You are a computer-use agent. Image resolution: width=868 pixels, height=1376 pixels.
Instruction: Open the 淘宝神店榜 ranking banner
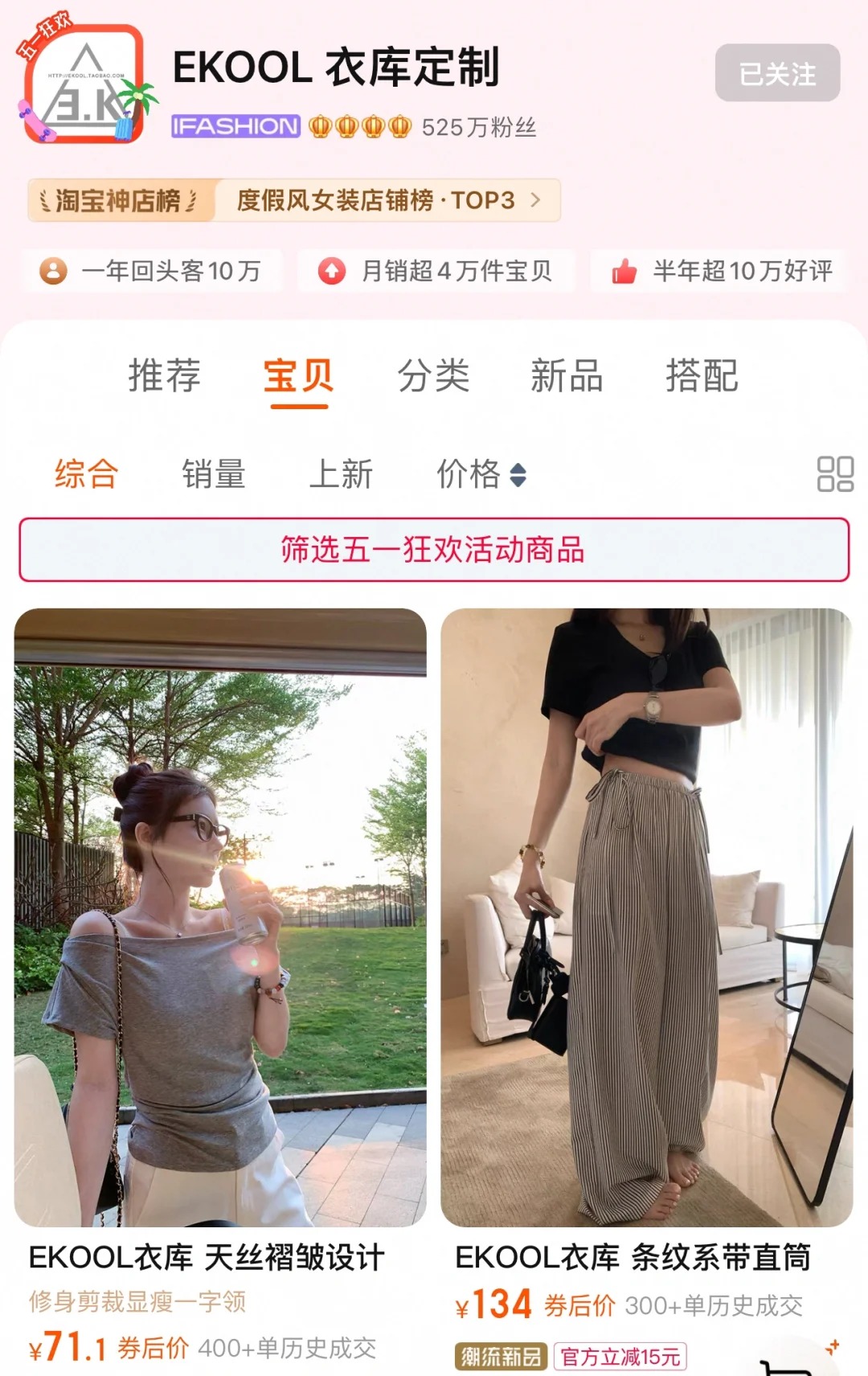[x=294, y=200]
